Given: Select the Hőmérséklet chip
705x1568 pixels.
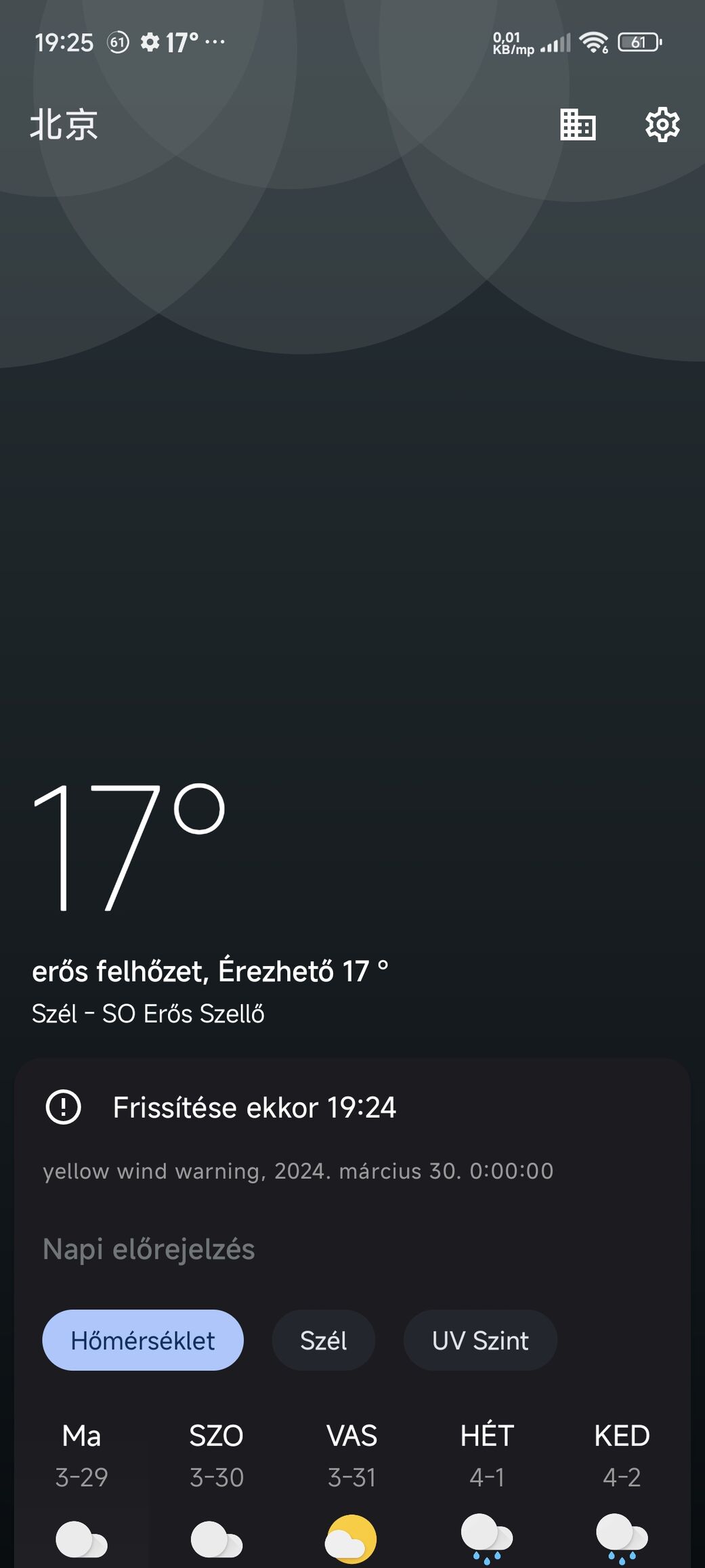Looking at the screenshot, I should 143,1340.
